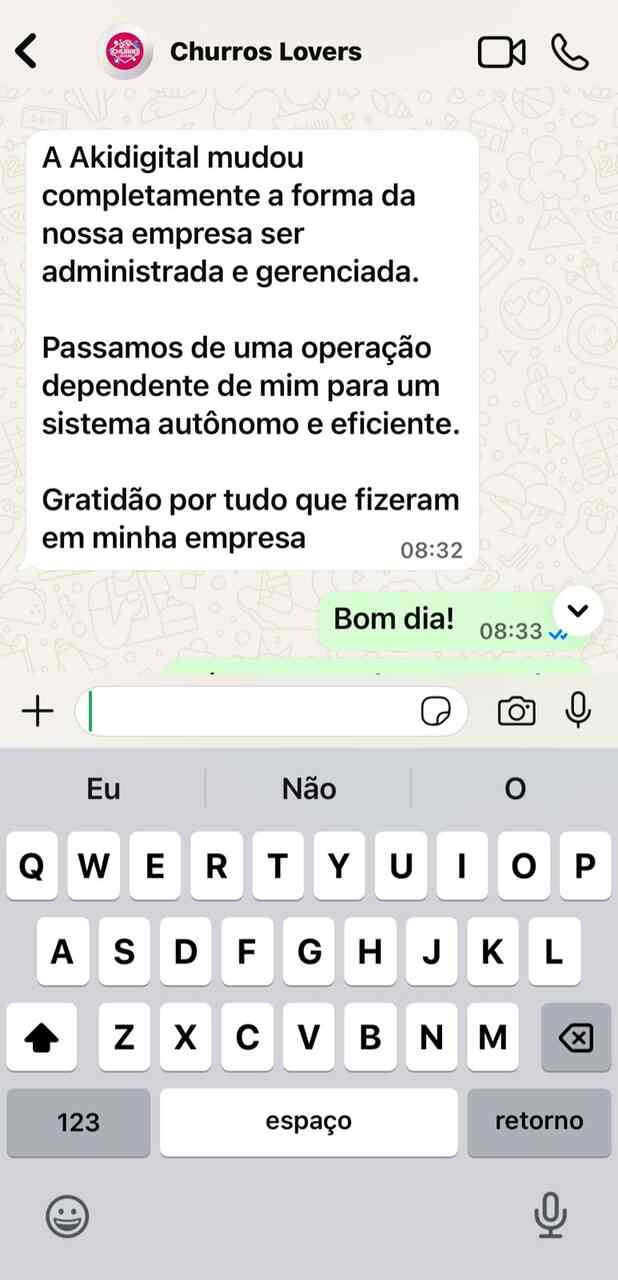Open the Churros Lovers contact info
The image size is (618, 1280).
point(265,52)
